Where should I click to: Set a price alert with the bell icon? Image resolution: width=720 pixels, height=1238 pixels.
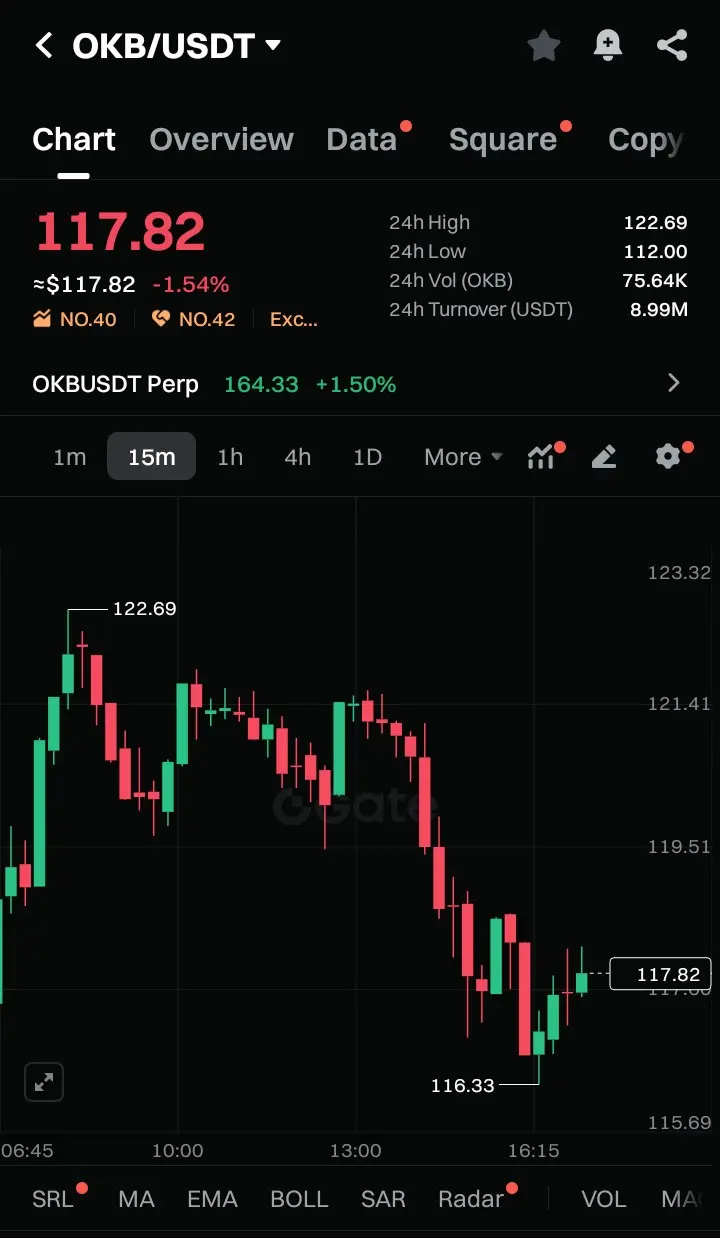click(x=607, y=45)
